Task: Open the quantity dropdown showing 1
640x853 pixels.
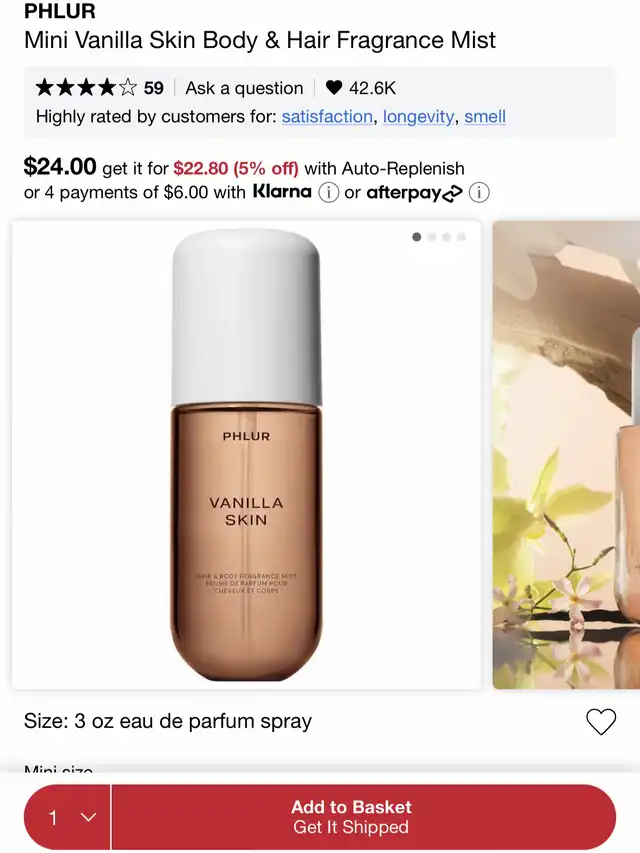Action: coord(67,817)
